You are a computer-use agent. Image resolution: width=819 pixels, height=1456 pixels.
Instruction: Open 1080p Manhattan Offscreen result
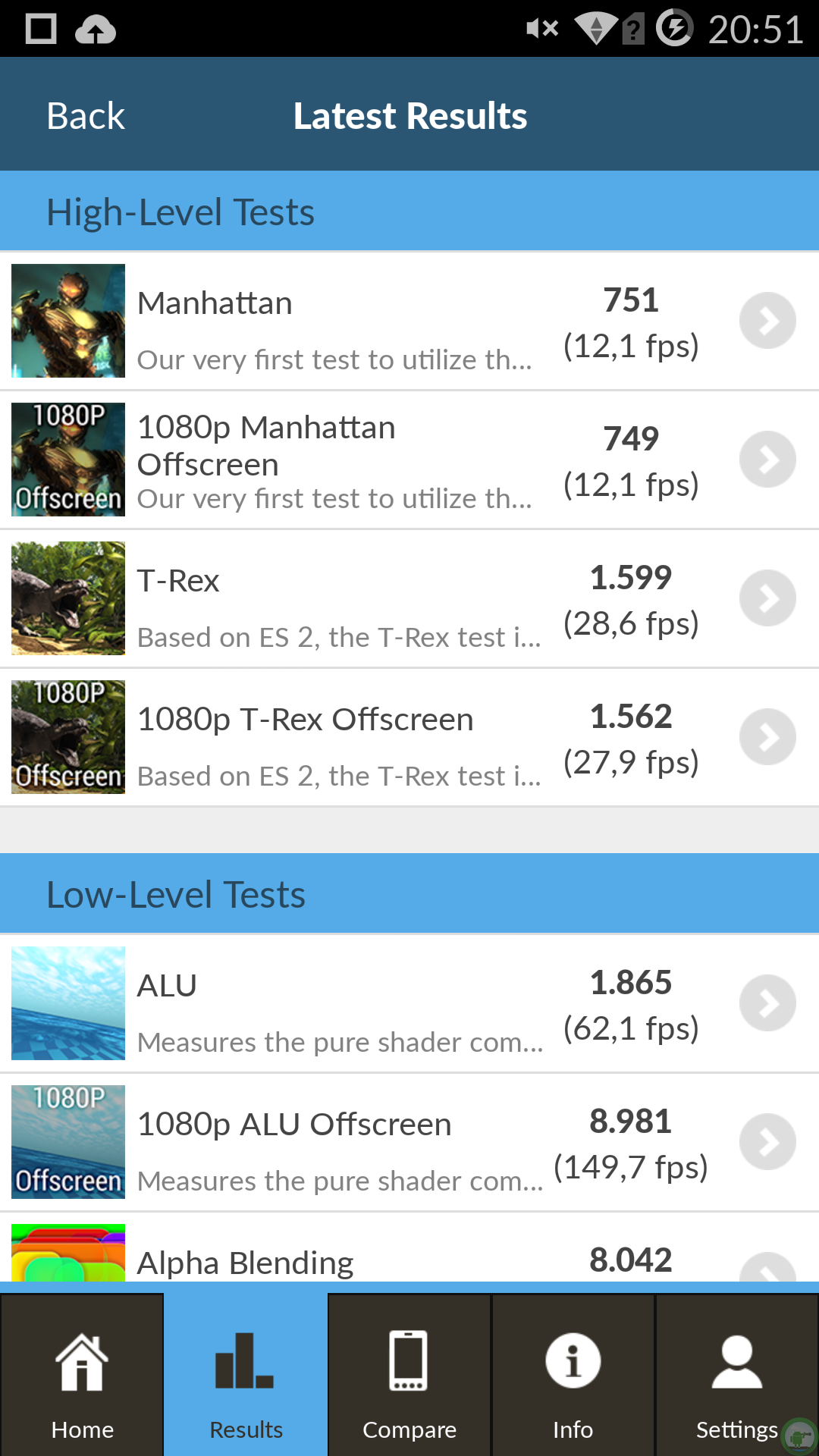coord(409,460)
